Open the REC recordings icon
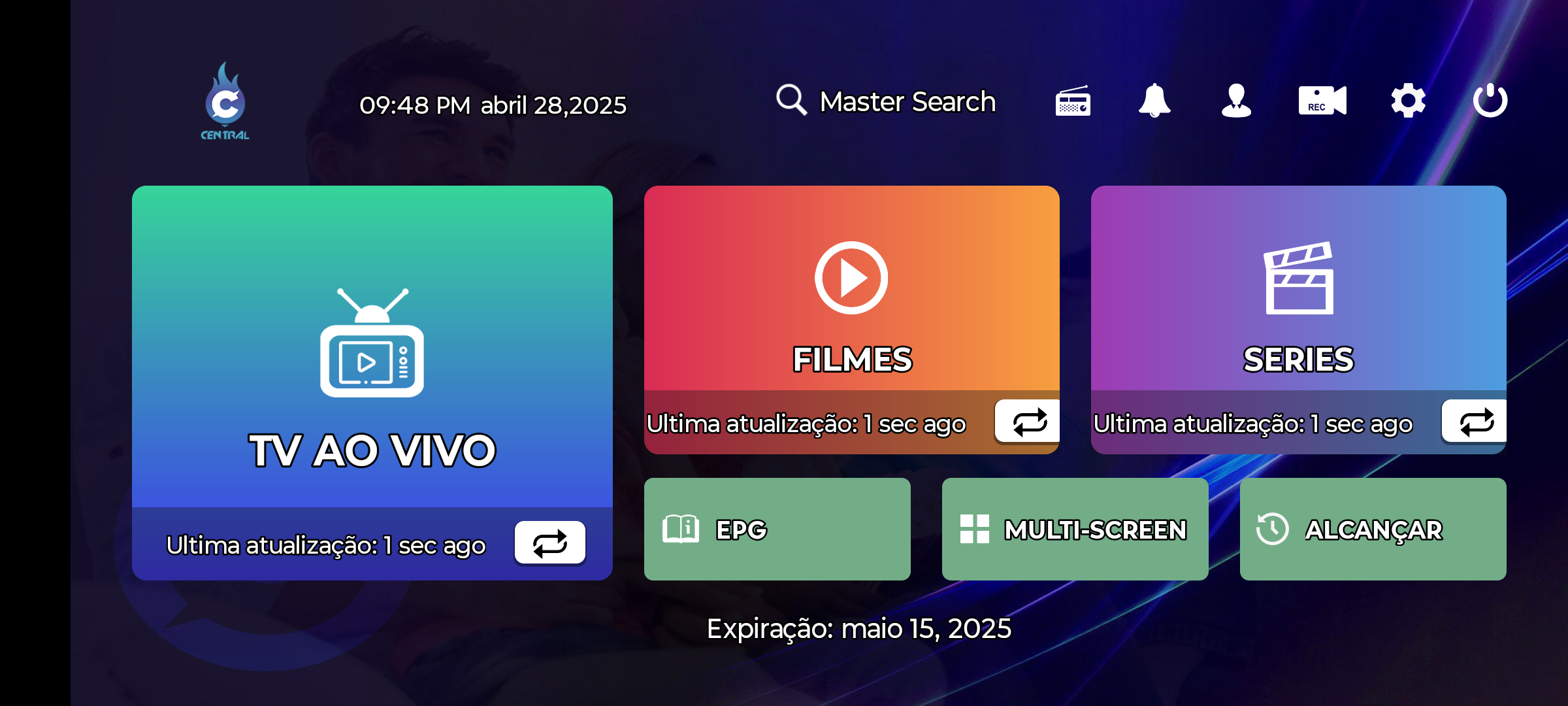Image resolution: width=1568 pixels, height=706 pixels. tap(1322, 101)
